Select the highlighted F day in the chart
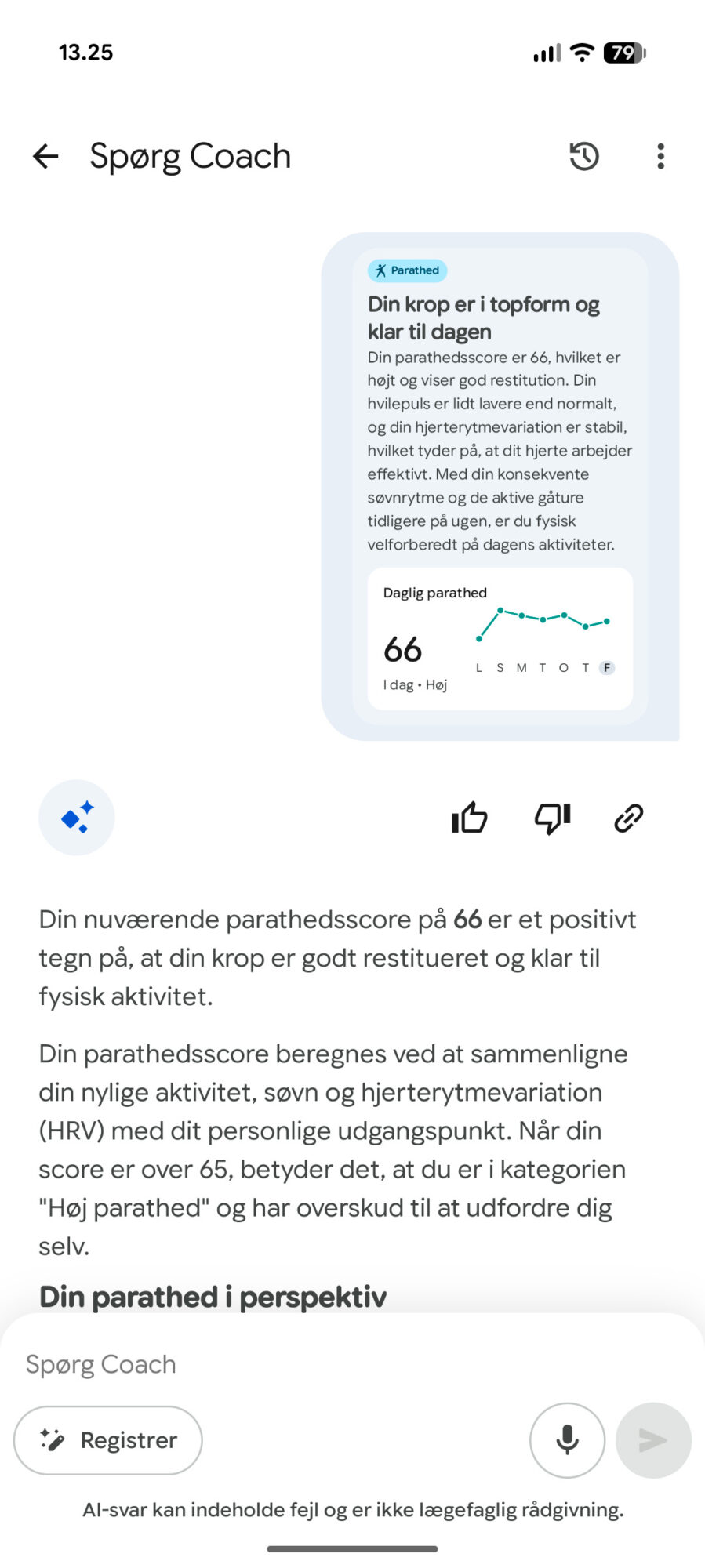Viewport: 705px width, 1568px height. pos(606,668)
